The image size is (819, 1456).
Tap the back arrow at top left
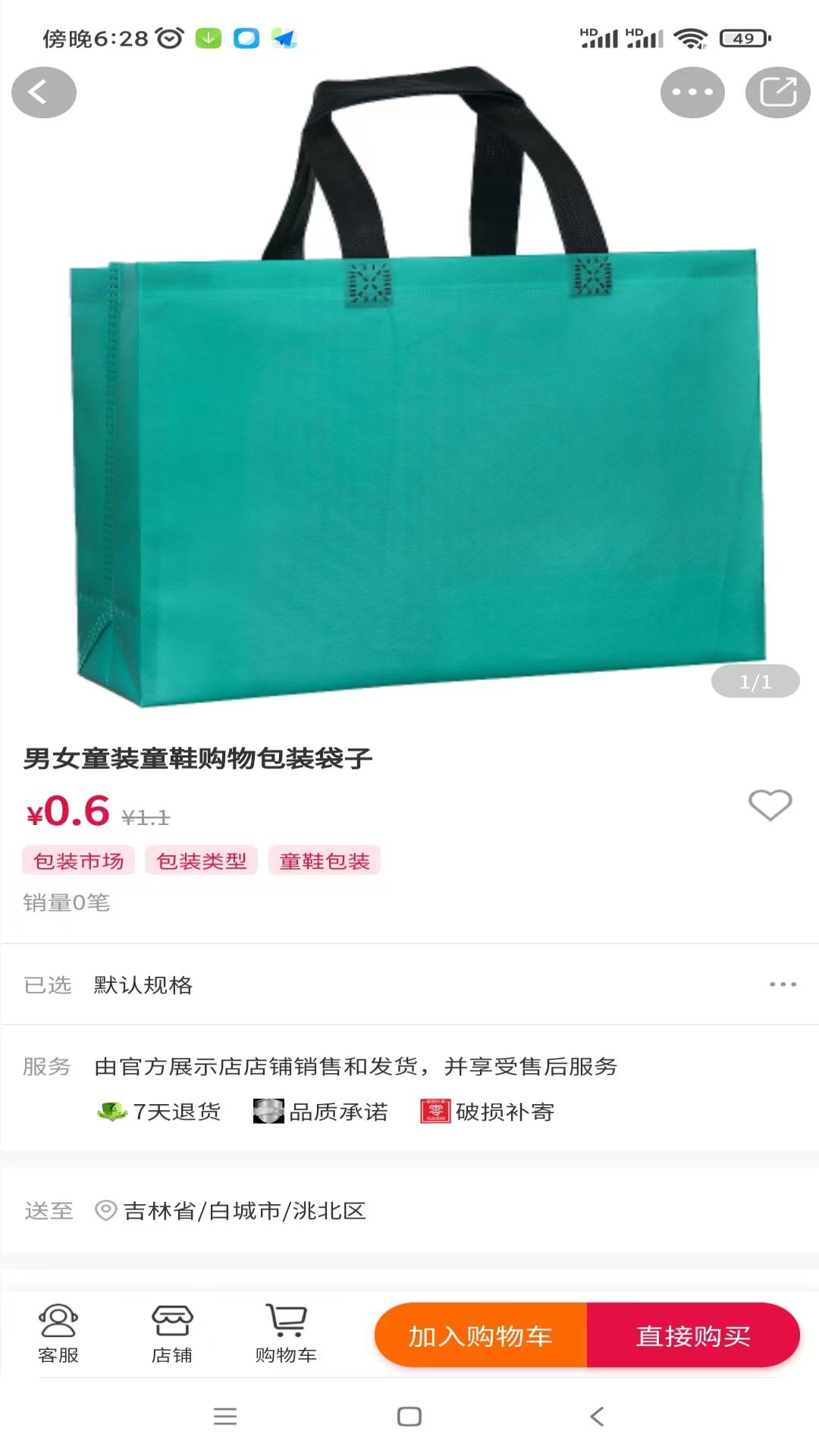point(43,92)
